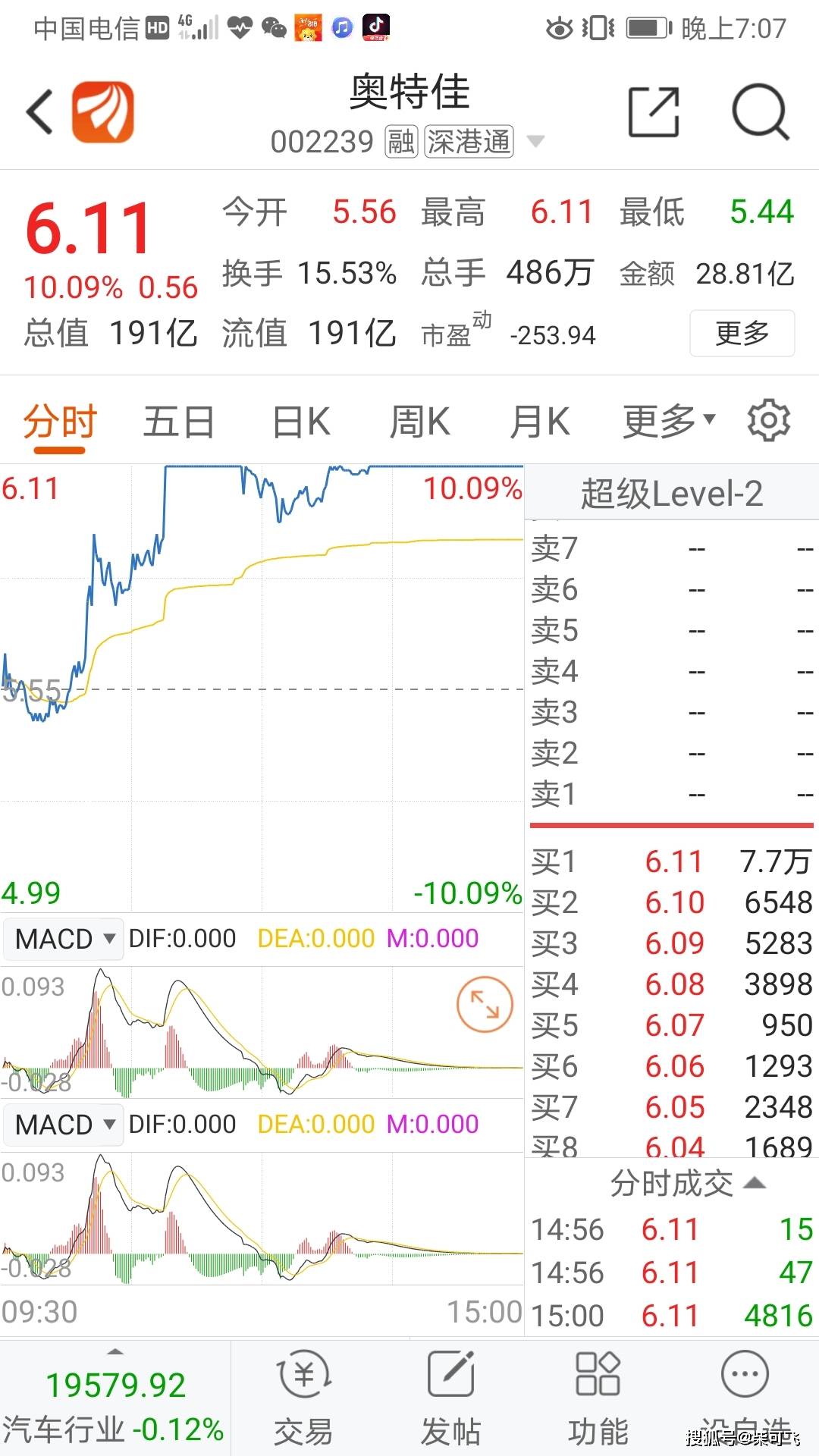Switch to the 月K chart tab
This screenshot has width=819, height=1456.
point(539,422)
